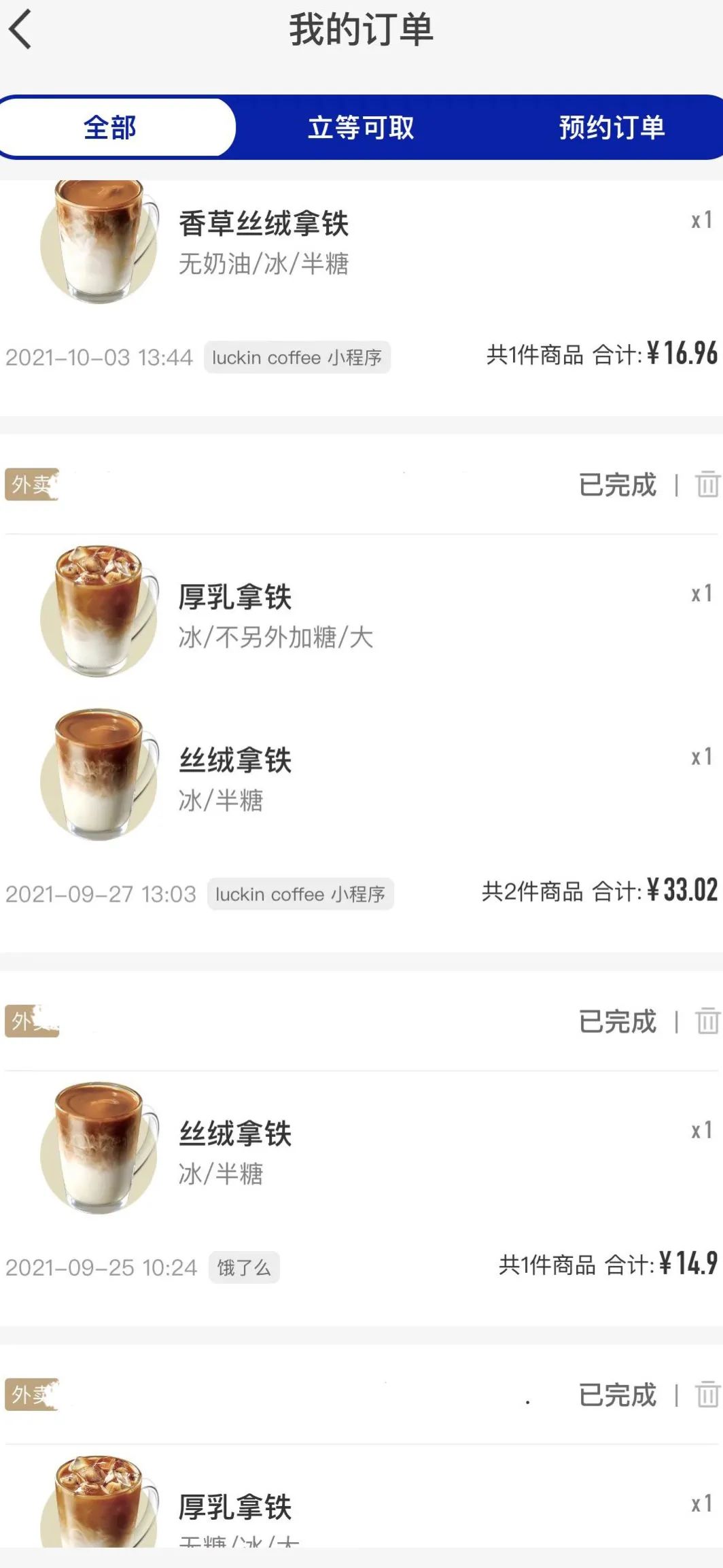Switch to the 预约订单 tab
The height and width of the screenshot is (1568, 723).
(612, 127)
